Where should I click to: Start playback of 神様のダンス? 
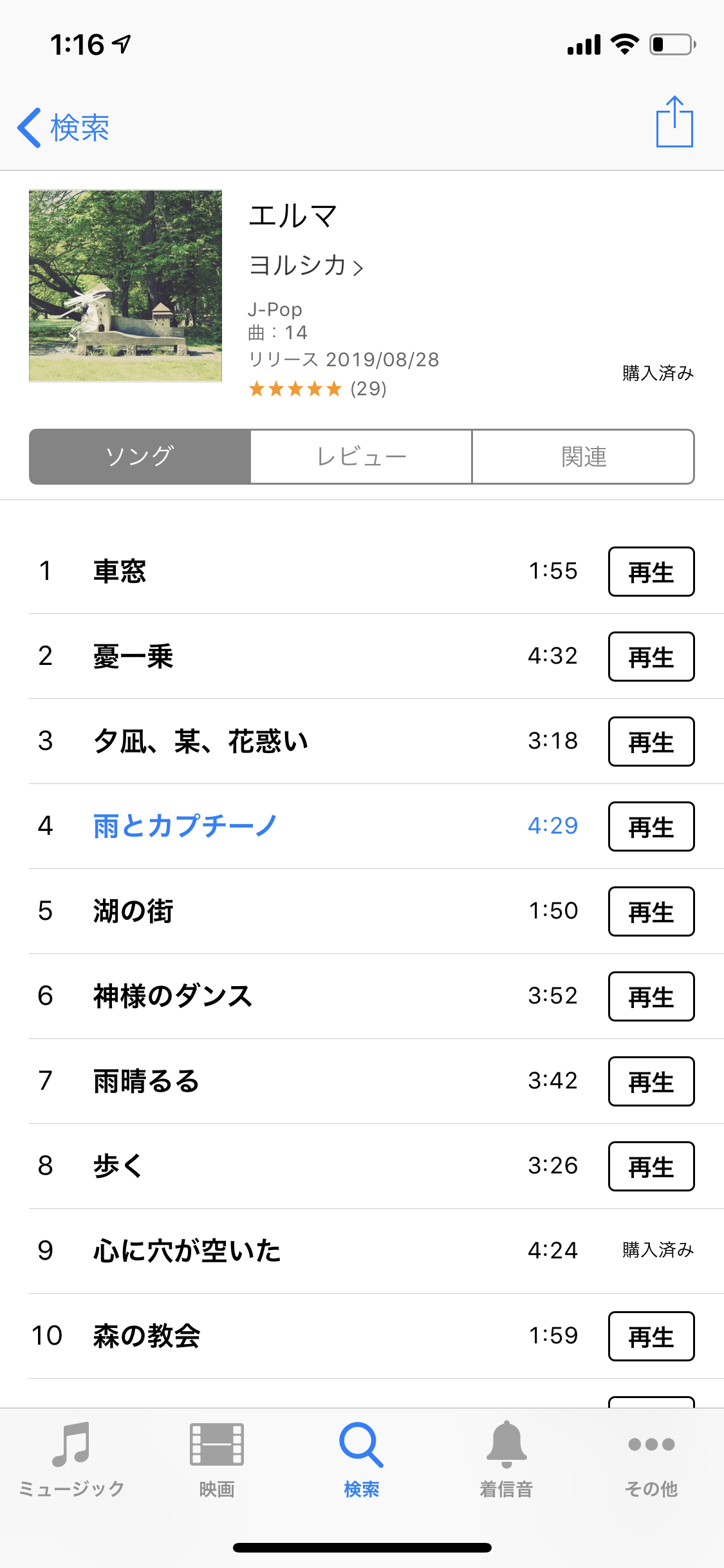tap(651, 996)
